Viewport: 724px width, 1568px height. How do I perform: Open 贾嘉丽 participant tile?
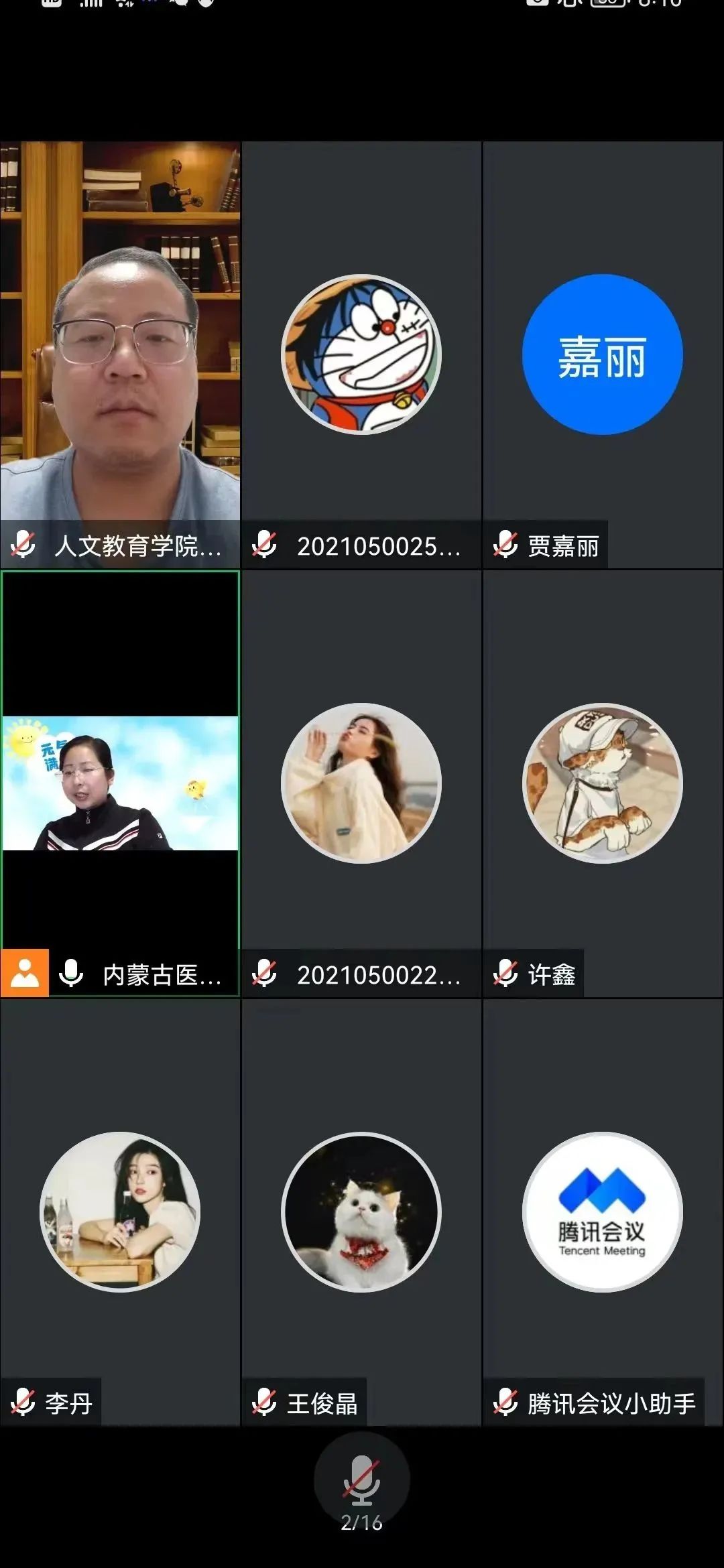602,355
